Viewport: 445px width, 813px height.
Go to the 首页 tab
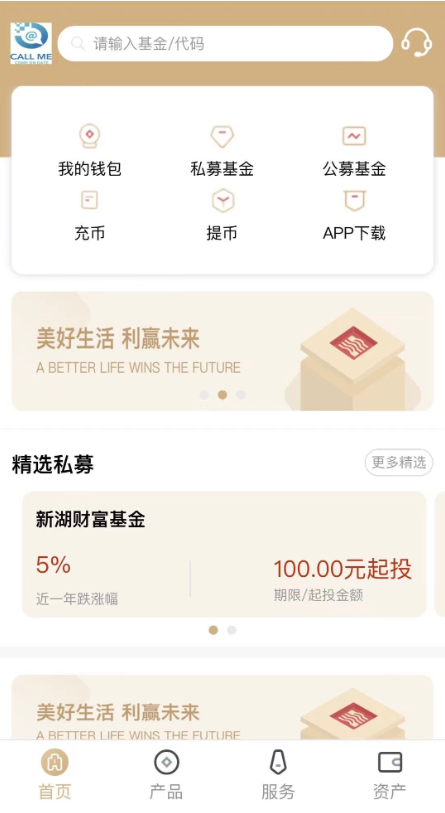pyautogui.click(x=54, y=775)
